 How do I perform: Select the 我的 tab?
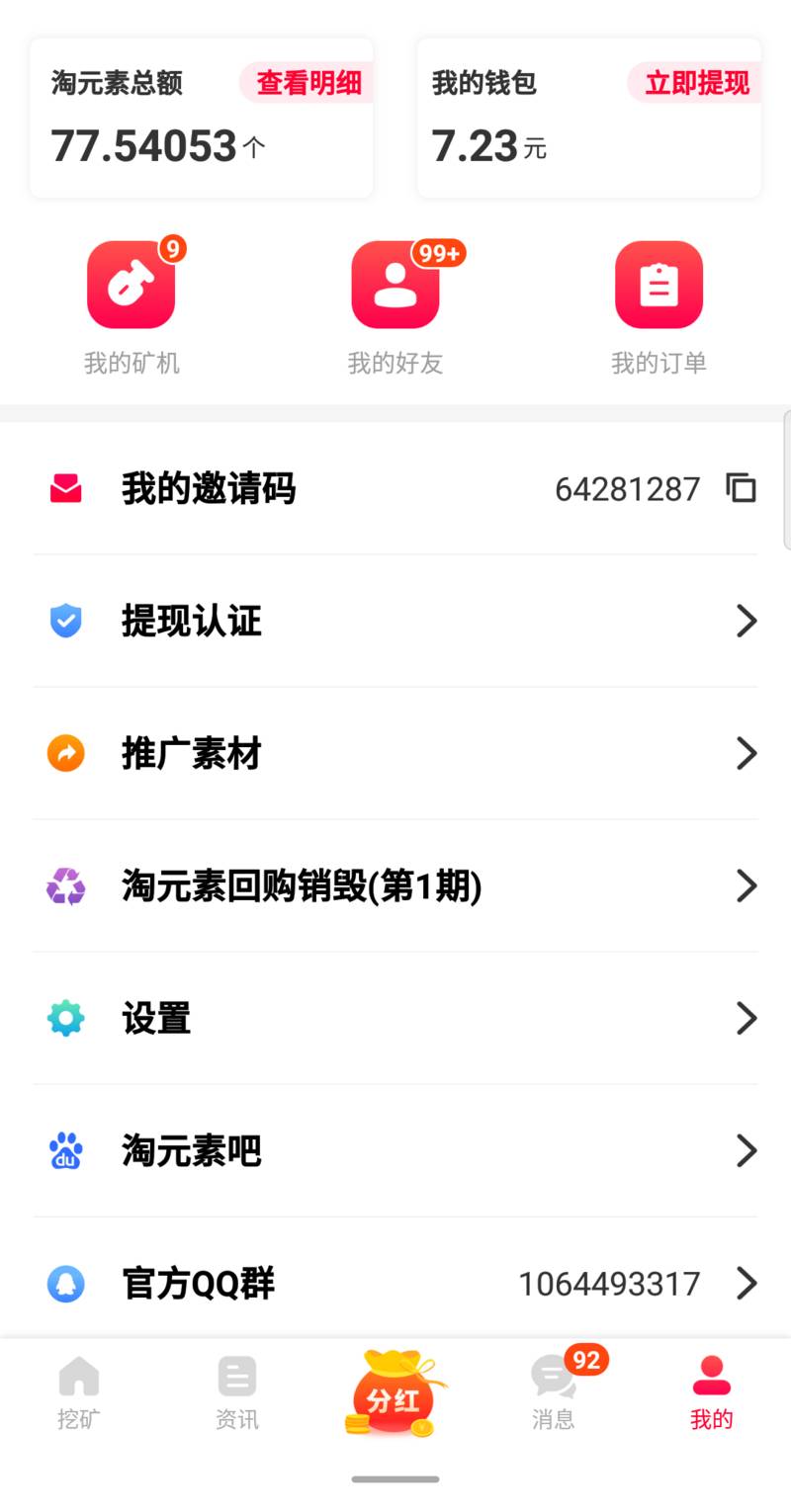(711, 1391)
